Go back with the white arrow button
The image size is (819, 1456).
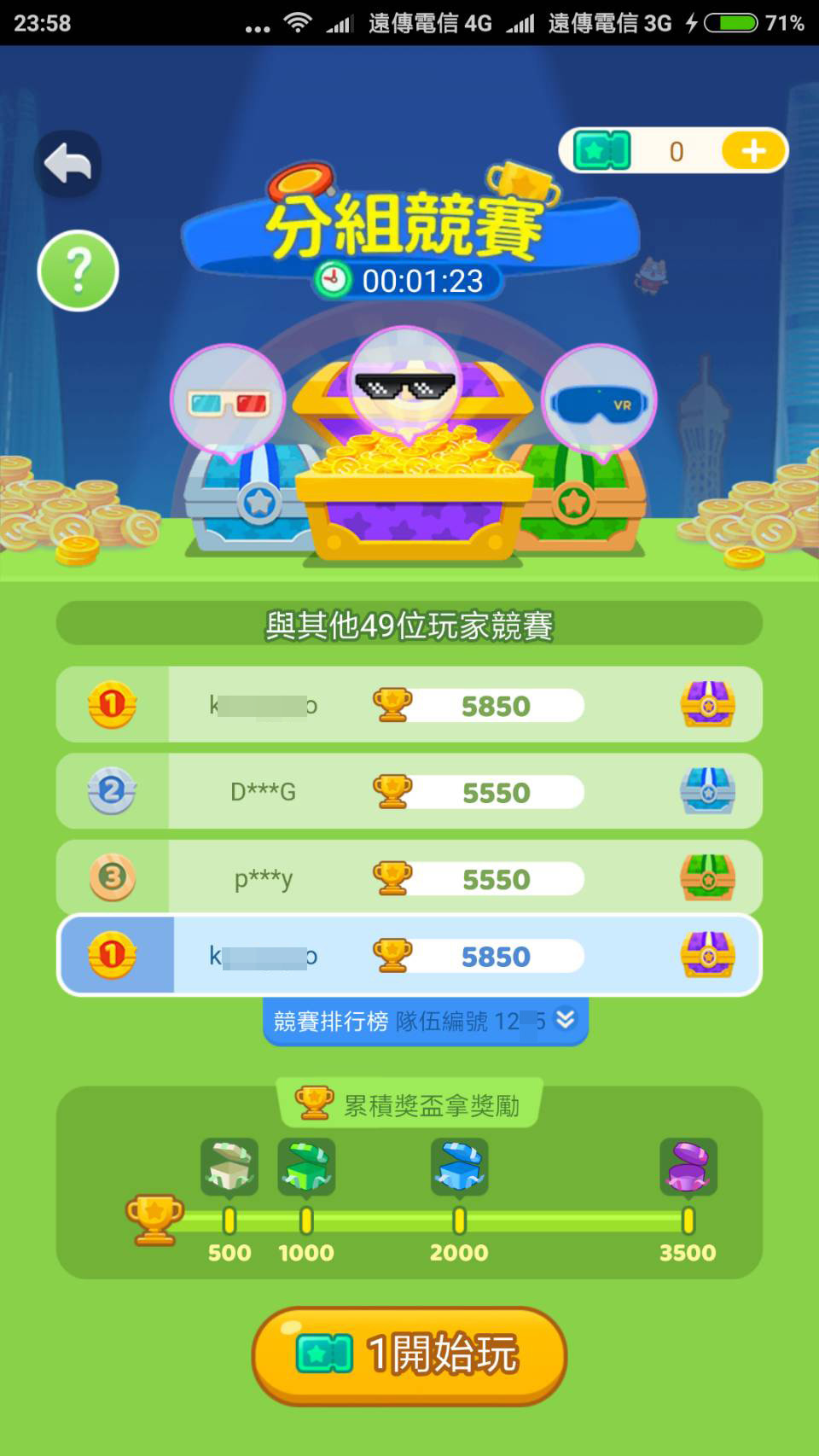67,164
